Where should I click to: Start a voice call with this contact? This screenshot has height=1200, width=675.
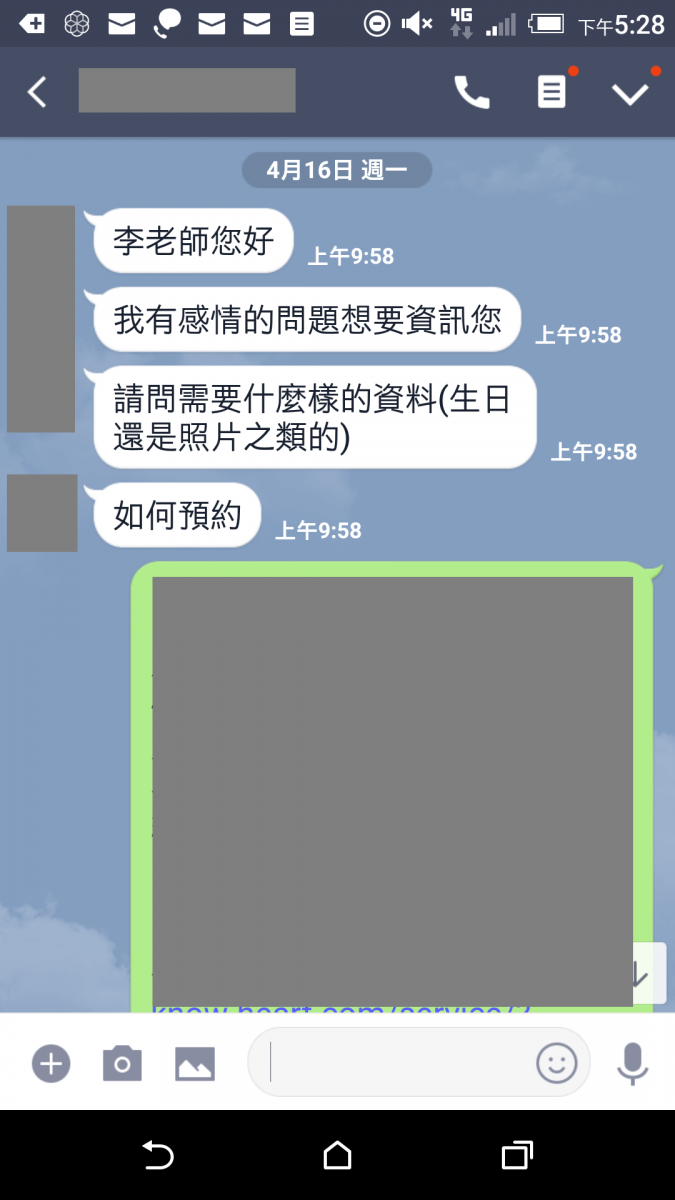(x=472, y=92)
